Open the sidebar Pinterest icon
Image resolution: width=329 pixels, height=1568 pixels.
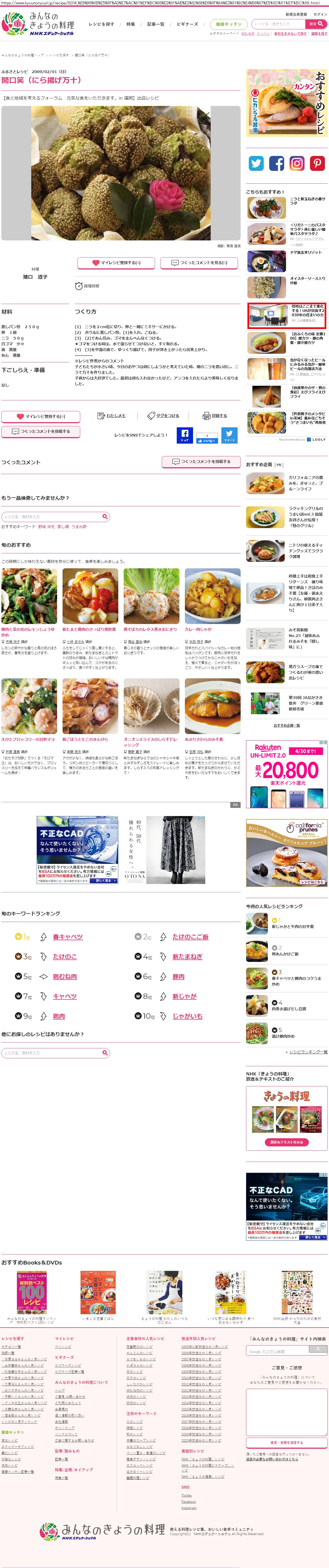tap(317, 163)
